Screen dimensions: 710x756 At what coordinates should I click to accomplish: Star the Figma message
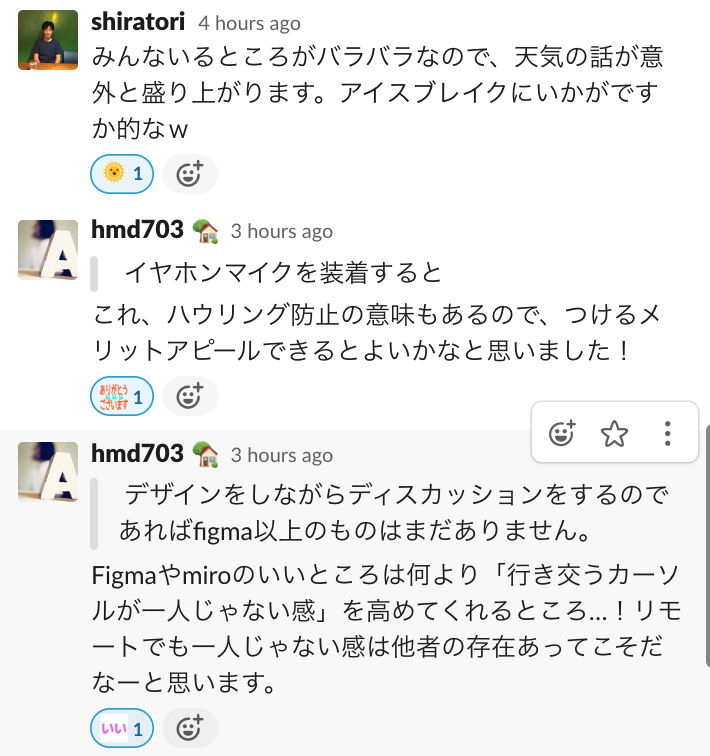(614, 433)
